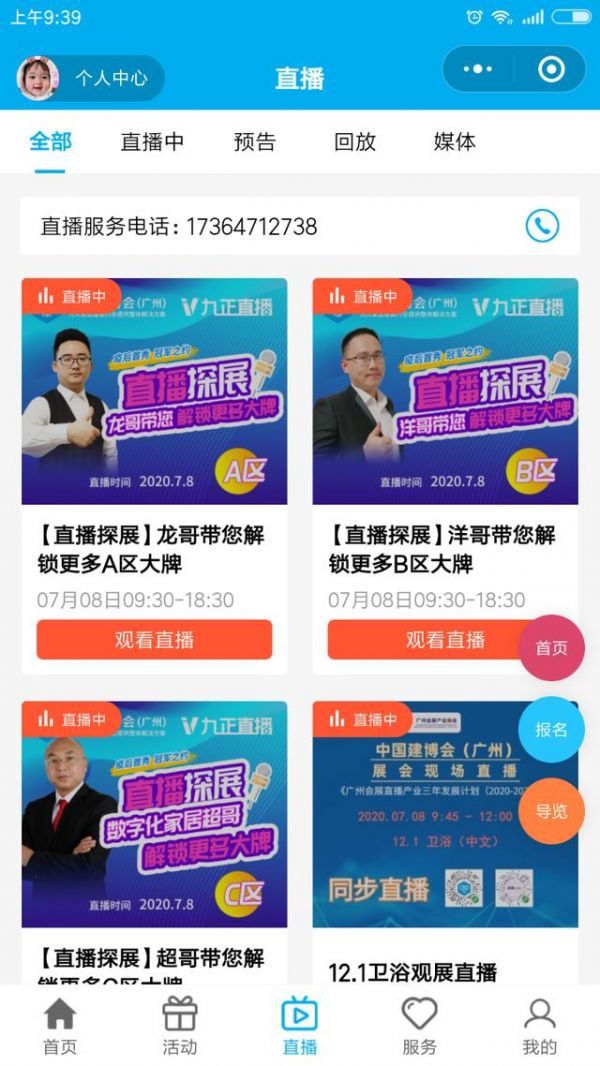Call the live service phone number
Screen dimensions: 600x1066
pos(542,226)
